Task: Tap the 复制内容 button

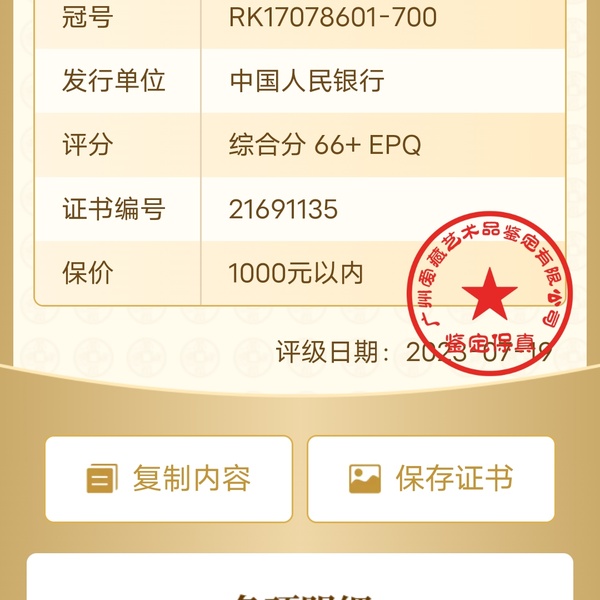Action: [x=169, y=479]
